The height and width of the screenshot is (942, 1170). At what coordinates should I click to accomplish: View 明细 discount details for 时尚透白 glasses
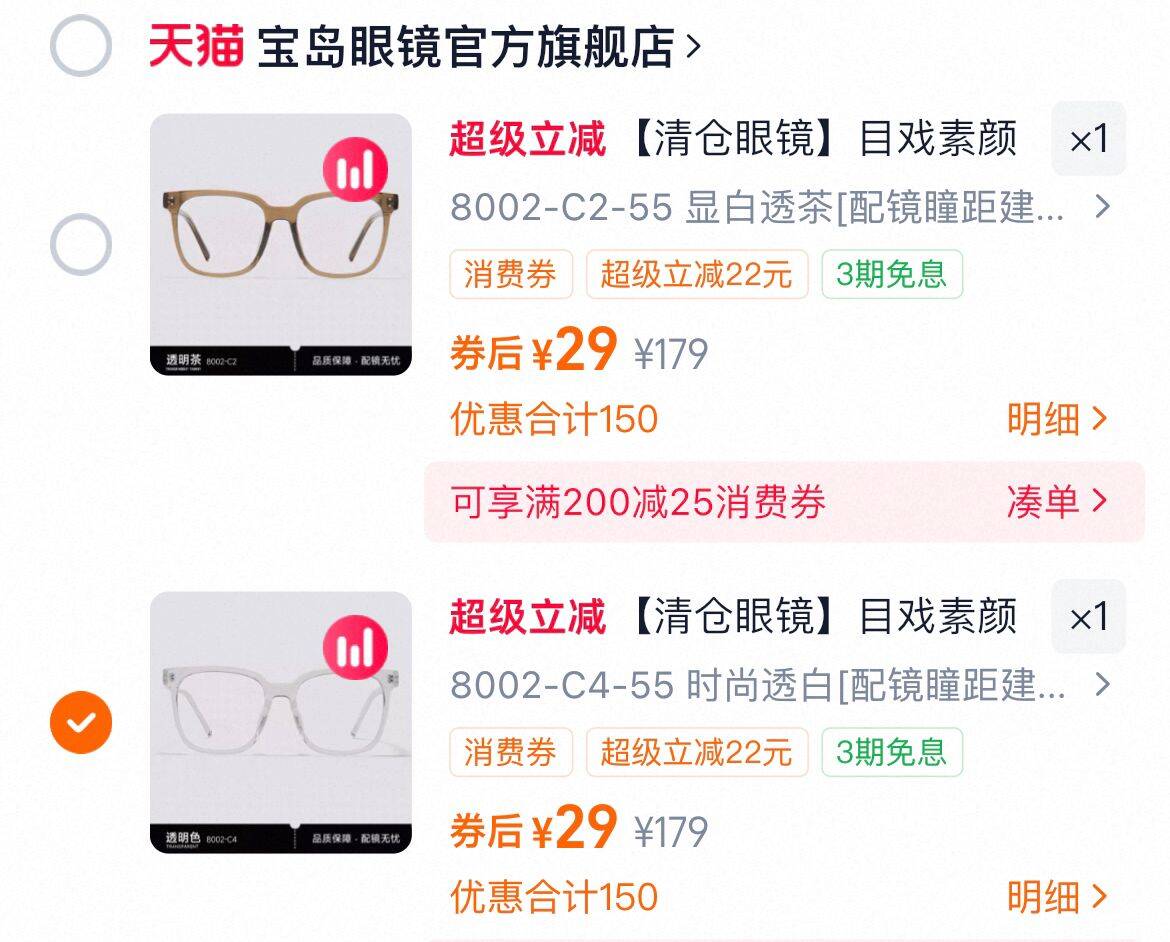point(1058,898)
